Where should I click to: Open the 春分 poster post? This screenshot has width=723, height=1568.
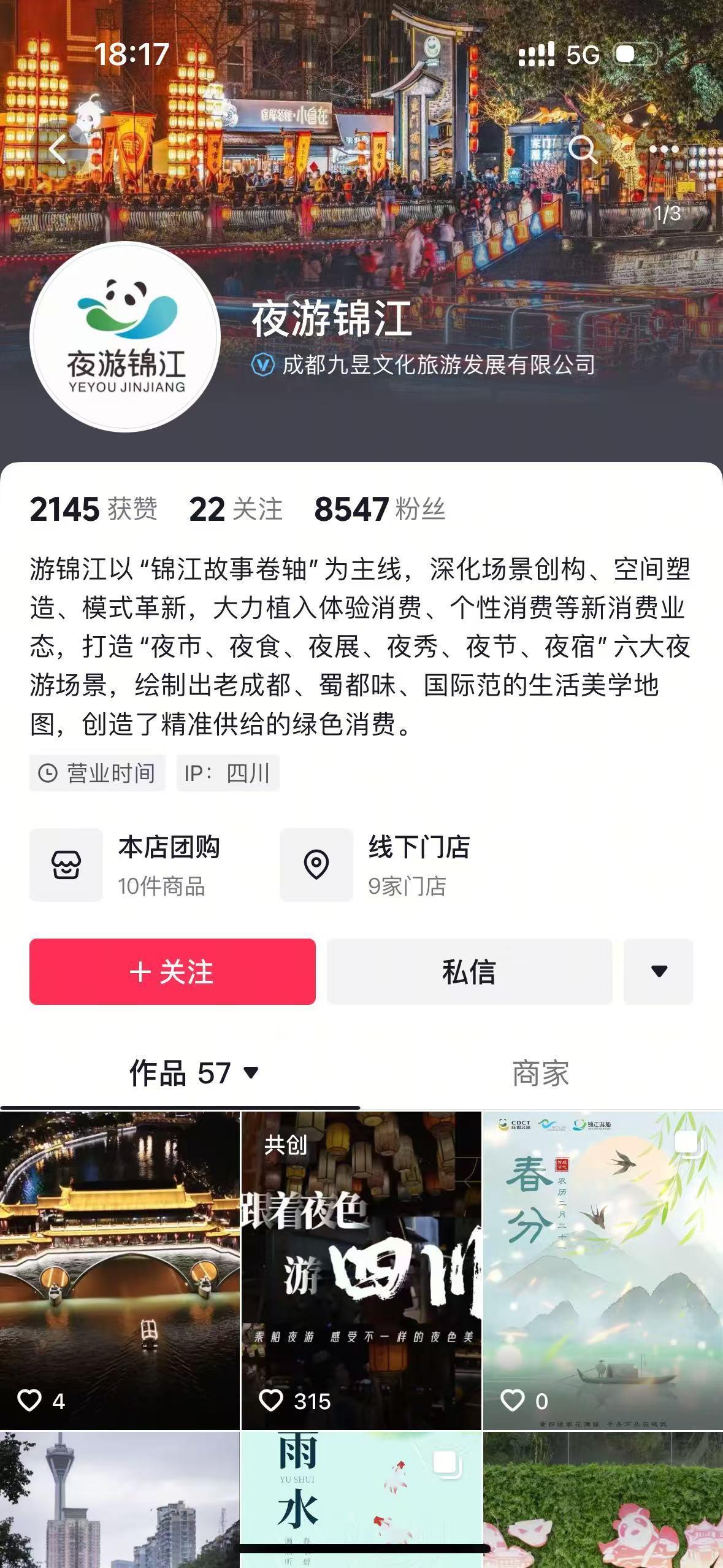click(603, 1270)
